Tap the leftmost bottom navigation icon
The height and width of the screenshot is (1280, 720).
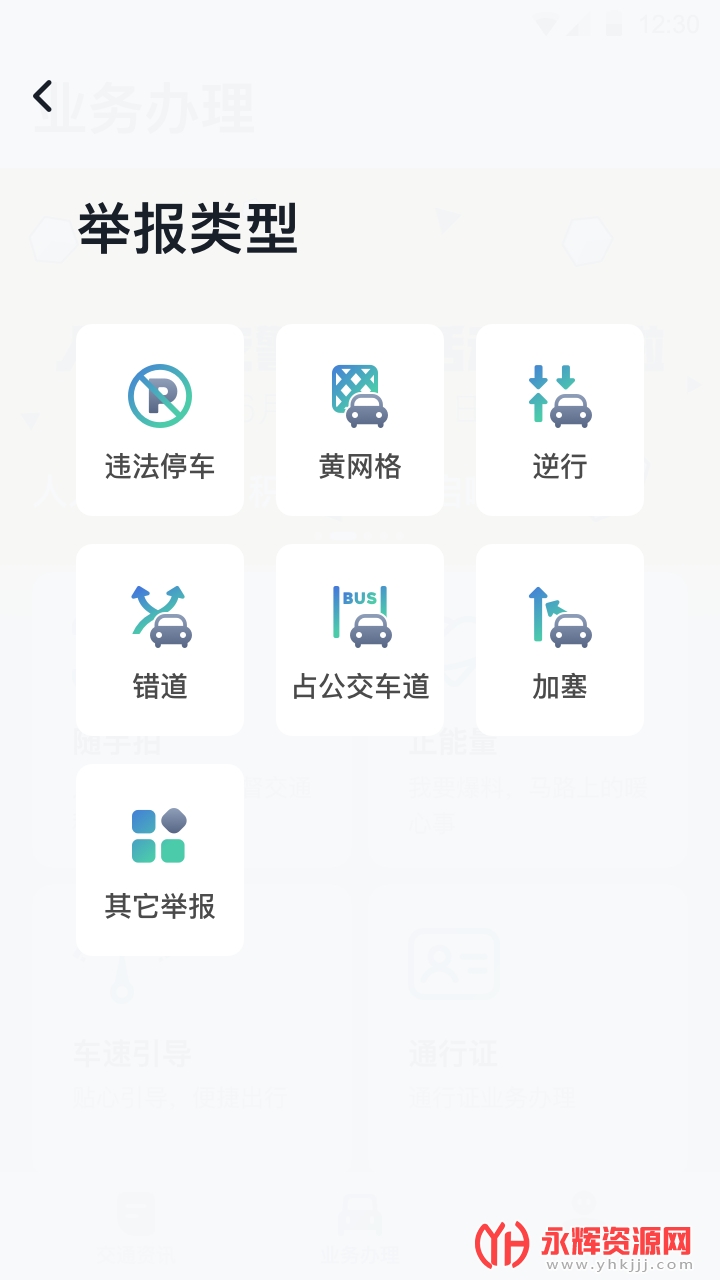tap(135, 1213)
